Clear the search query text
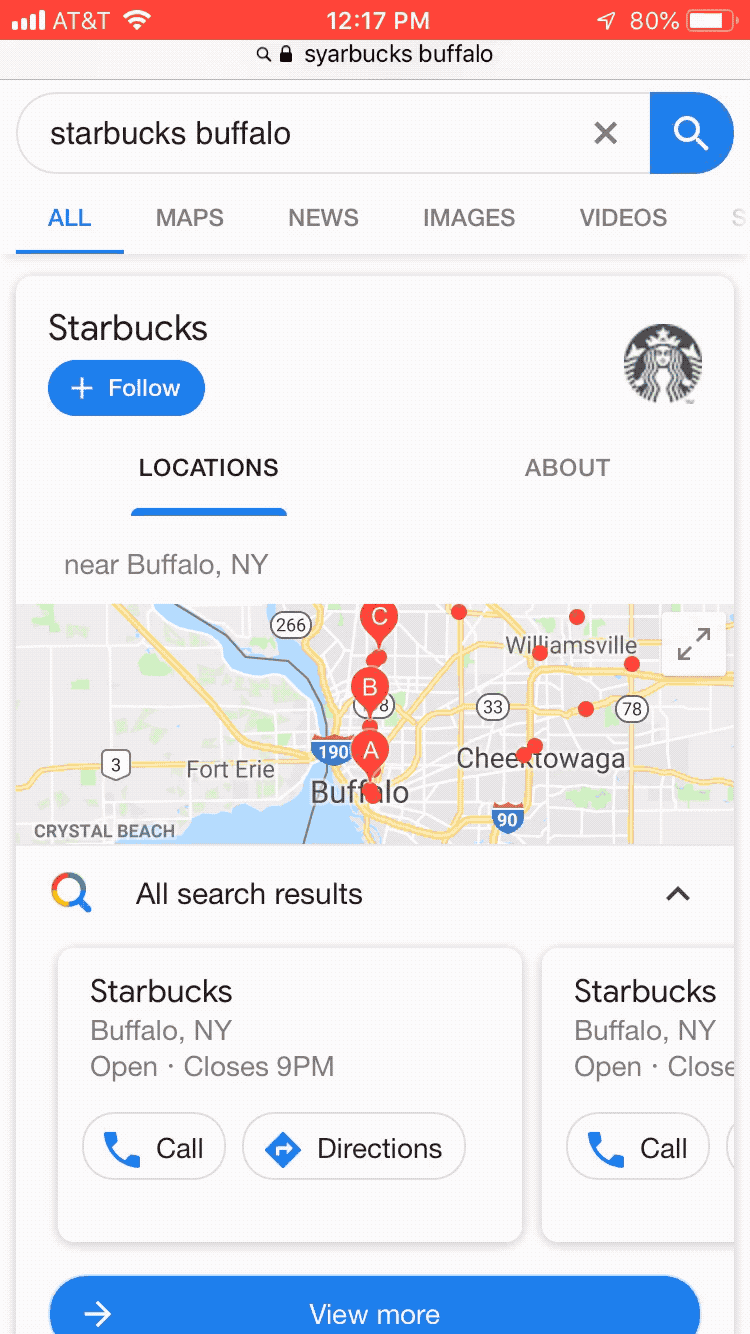 point(605,133)
